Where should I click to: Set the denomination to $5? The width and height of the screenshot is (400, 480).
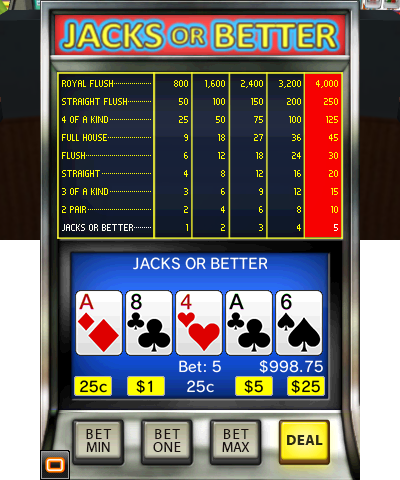click(x=254, y=386)
